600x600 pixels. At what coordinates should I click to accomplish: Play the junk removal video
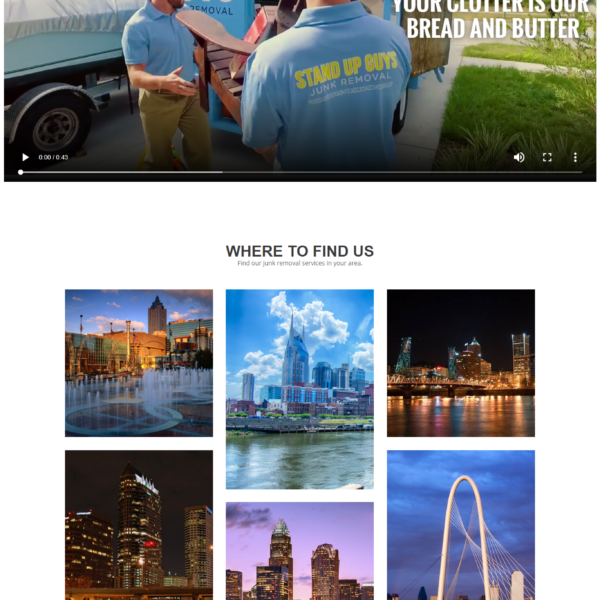click(25, 157)
